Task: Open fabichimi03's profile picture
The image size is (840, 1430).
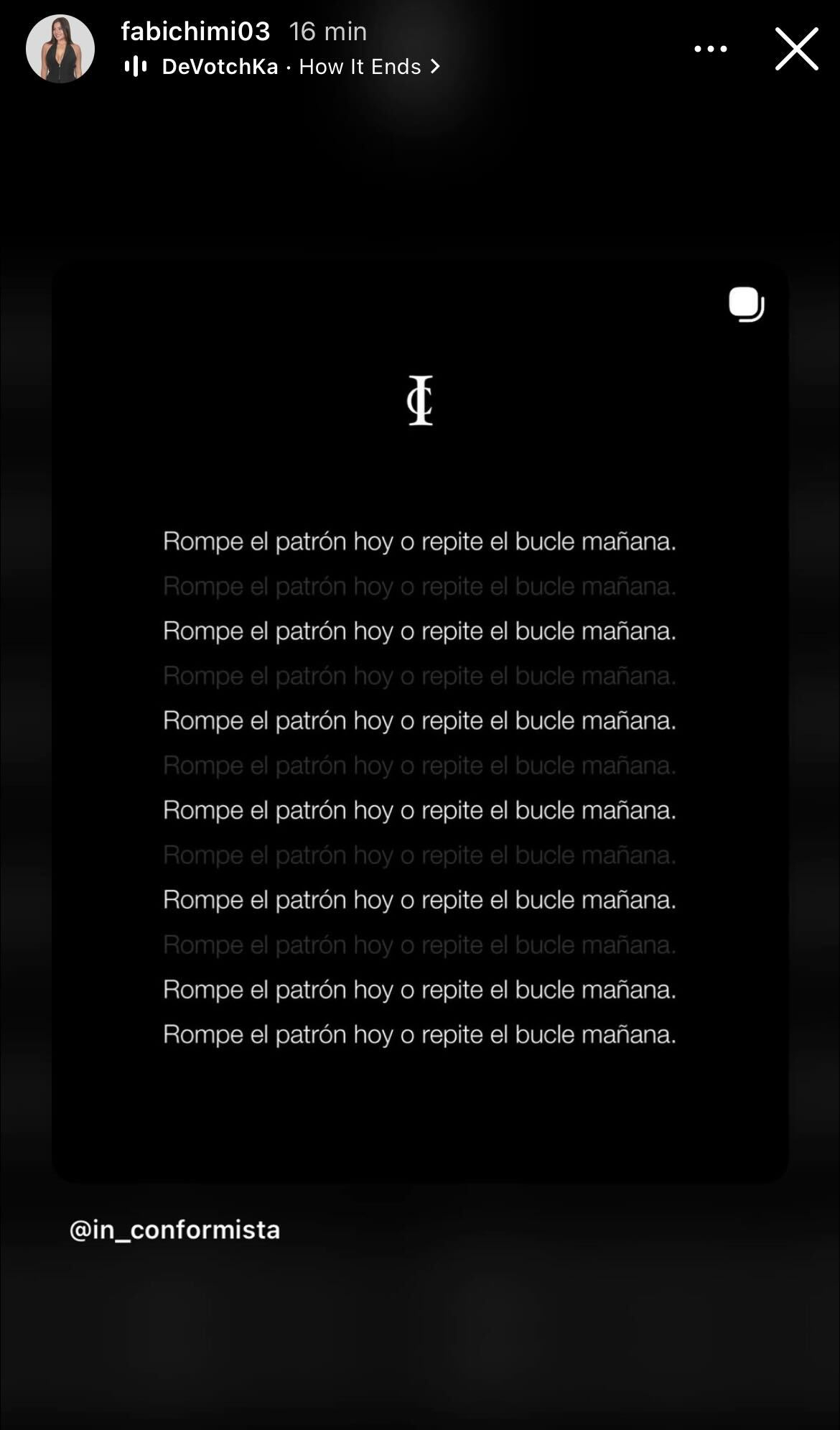Action: pyautogui.click(x=60, y=49)
